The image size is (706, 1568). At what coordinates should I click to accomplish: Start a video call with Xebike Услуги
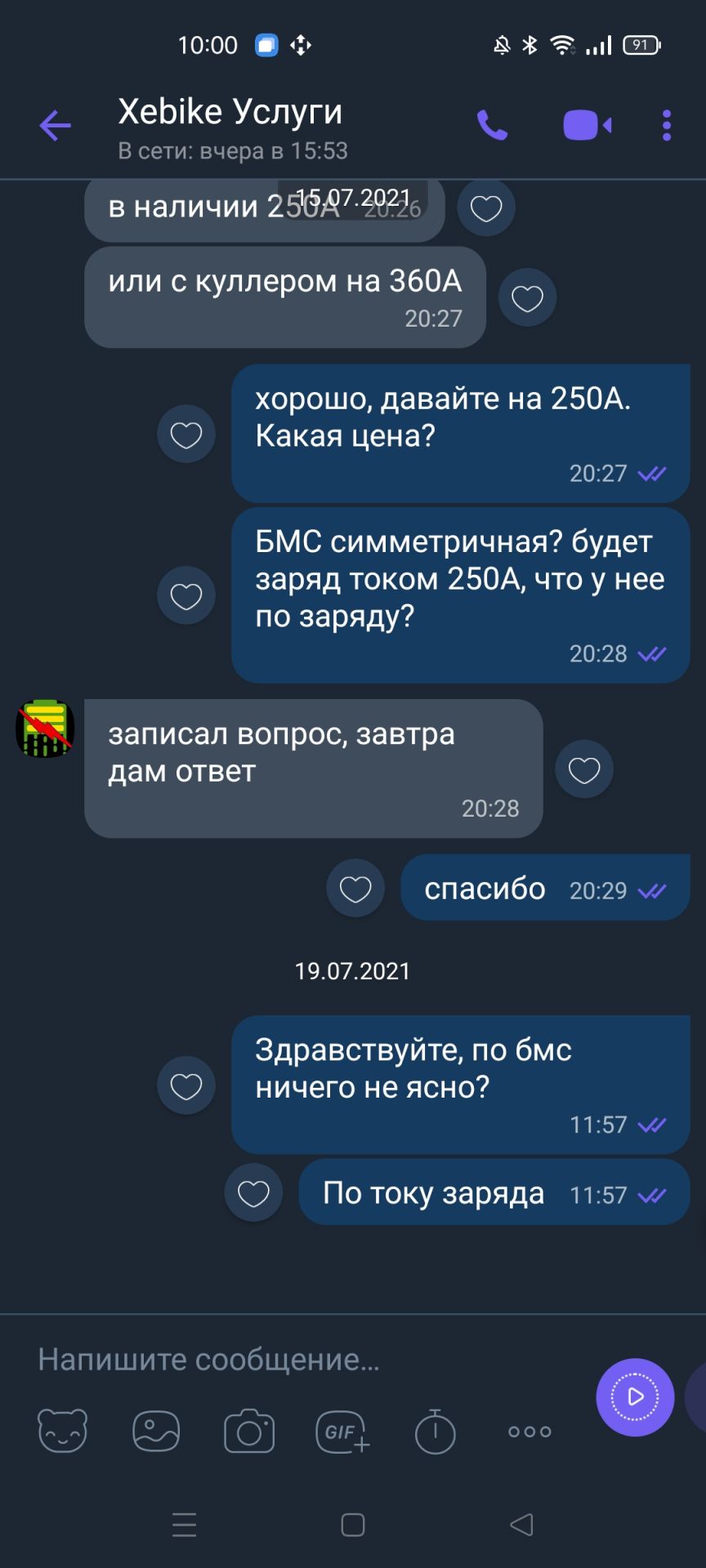point(587,126)
